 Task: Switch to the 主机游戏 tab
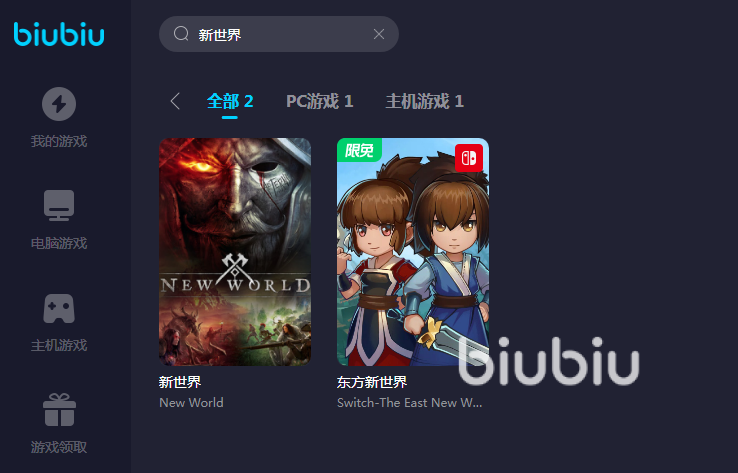424,101
